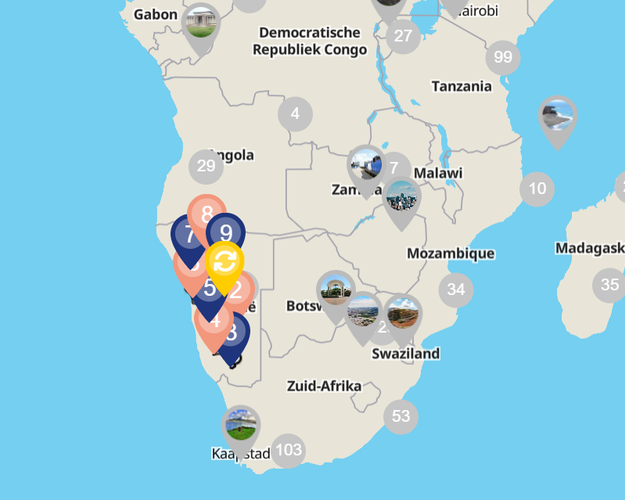Open the photo marker in Gabon
Image resolution: width=625 pixels, height=500 pixels.
[201, 23]
